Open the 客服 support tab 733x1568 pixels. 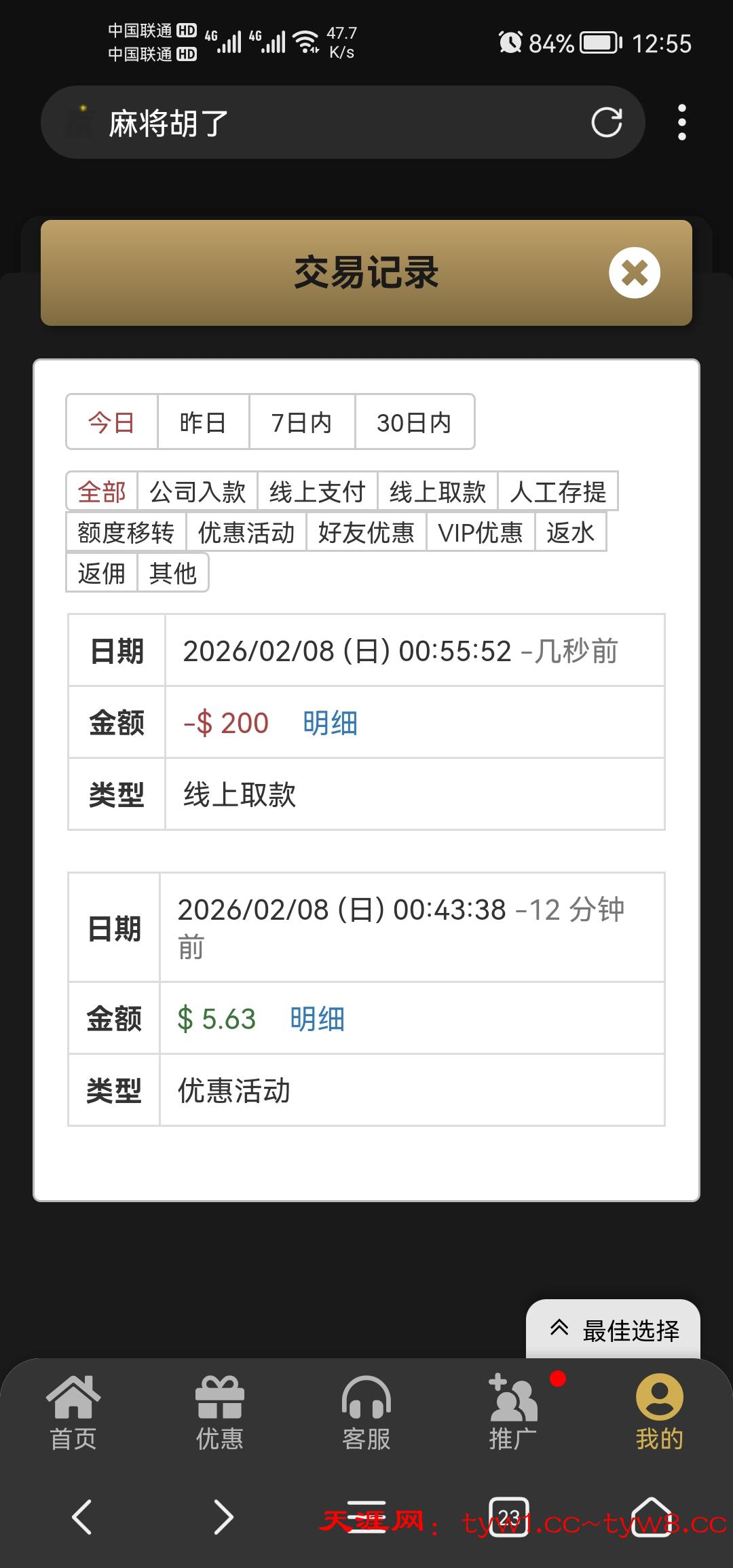[366, 1412]
